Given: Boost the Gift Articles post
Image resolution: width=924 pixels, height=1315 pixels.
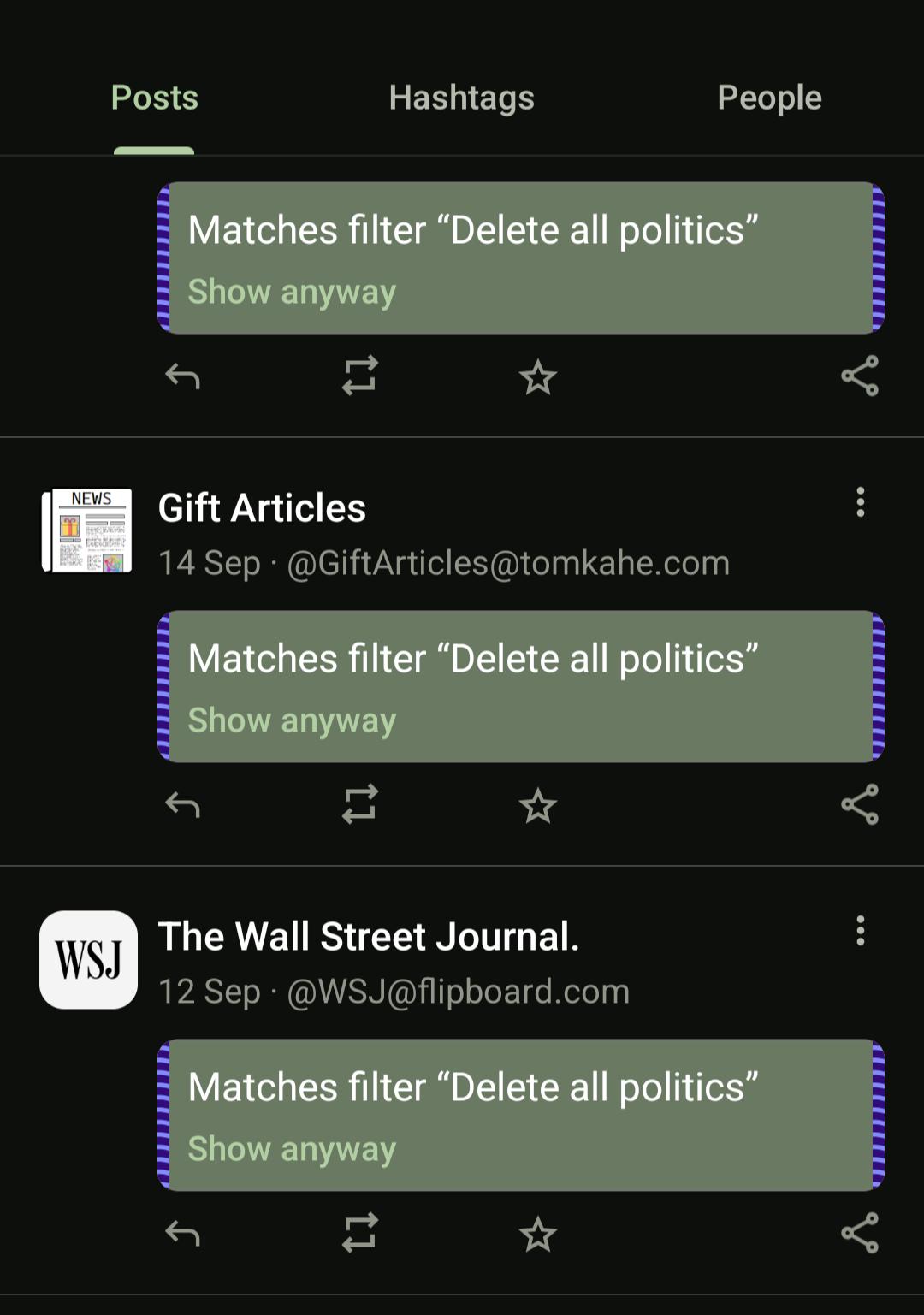Looking at the screenshot, I should tap(359, 805).
